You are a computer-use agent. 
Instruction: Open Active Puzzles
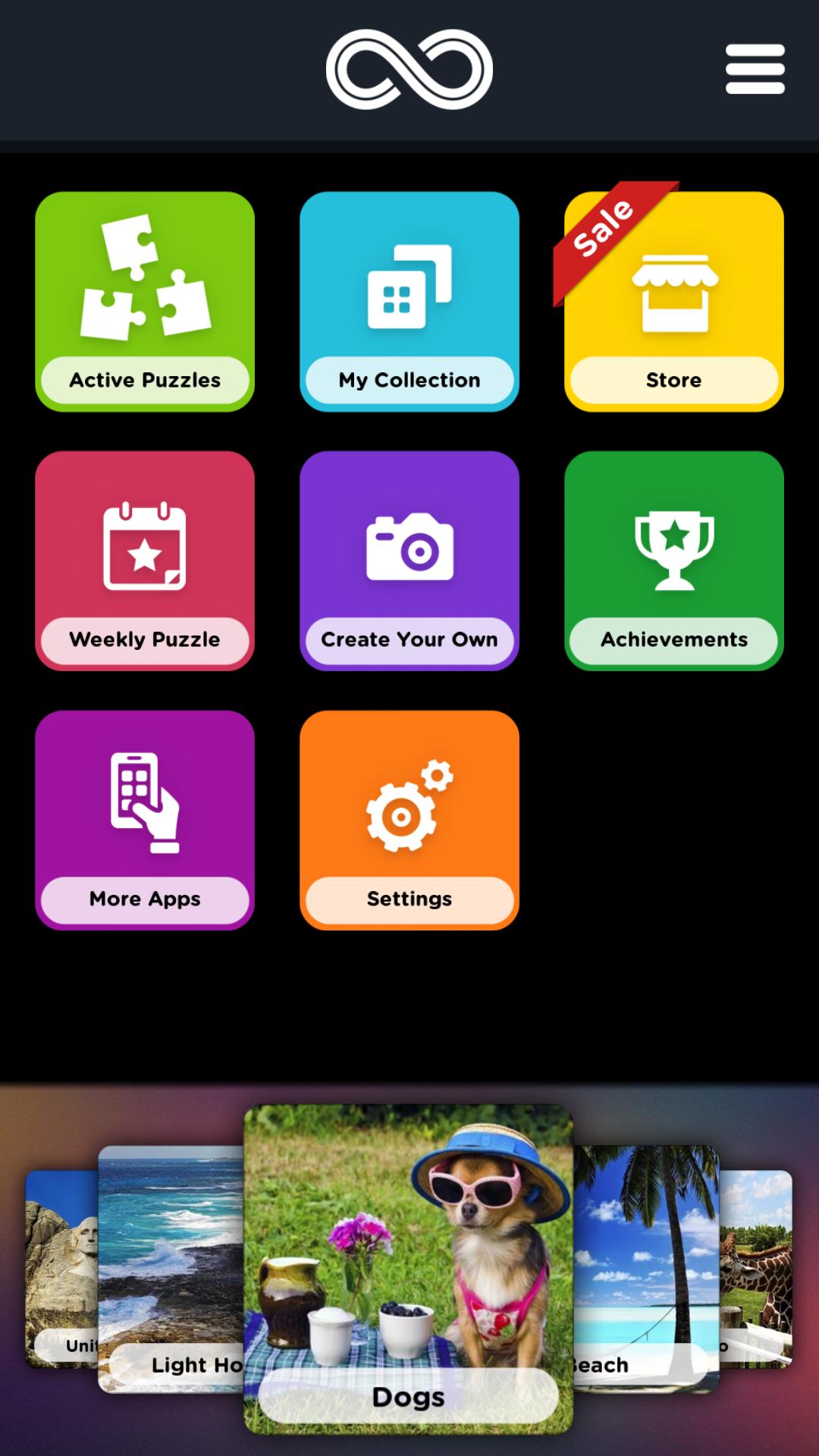[x=145, y=301]
